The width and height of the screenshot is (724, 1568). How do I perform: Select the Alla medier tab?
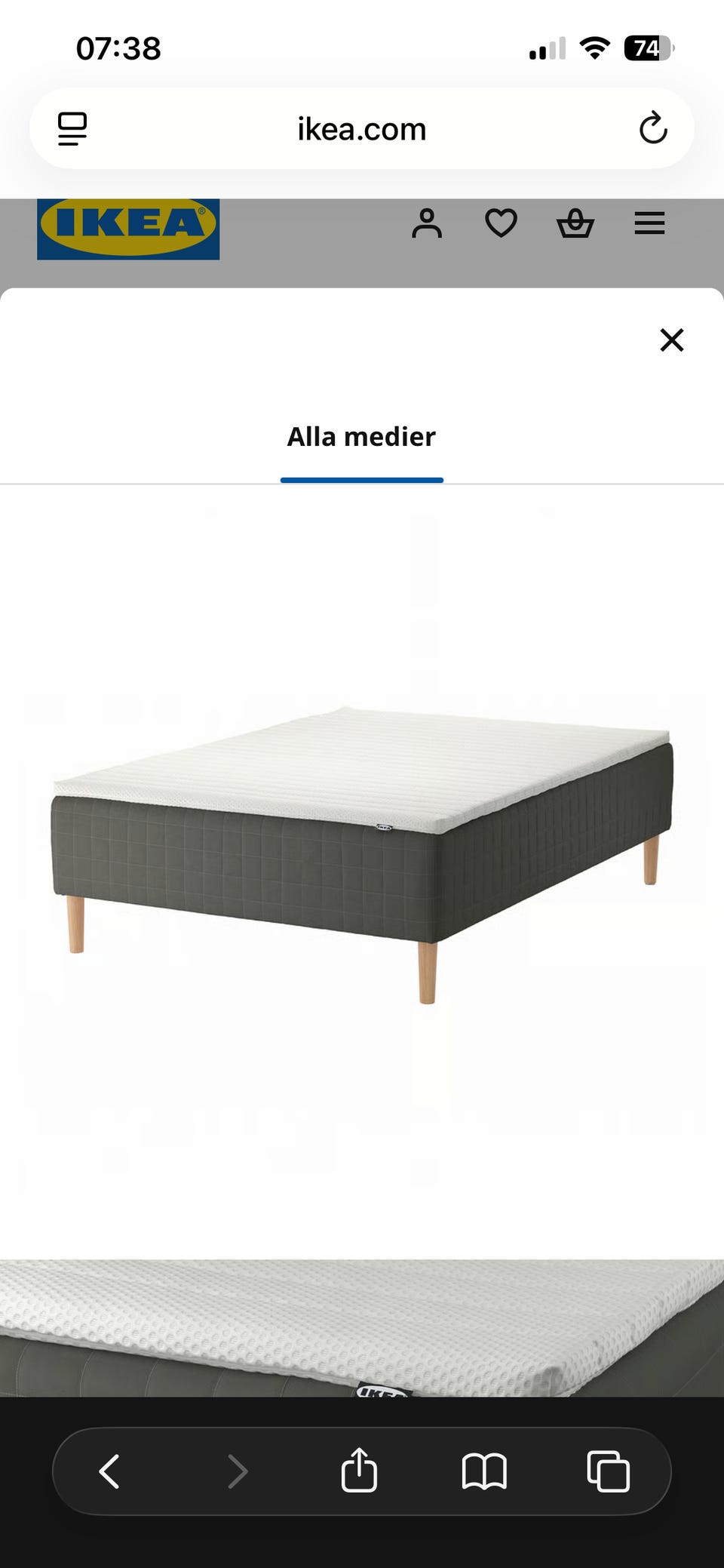360,438
